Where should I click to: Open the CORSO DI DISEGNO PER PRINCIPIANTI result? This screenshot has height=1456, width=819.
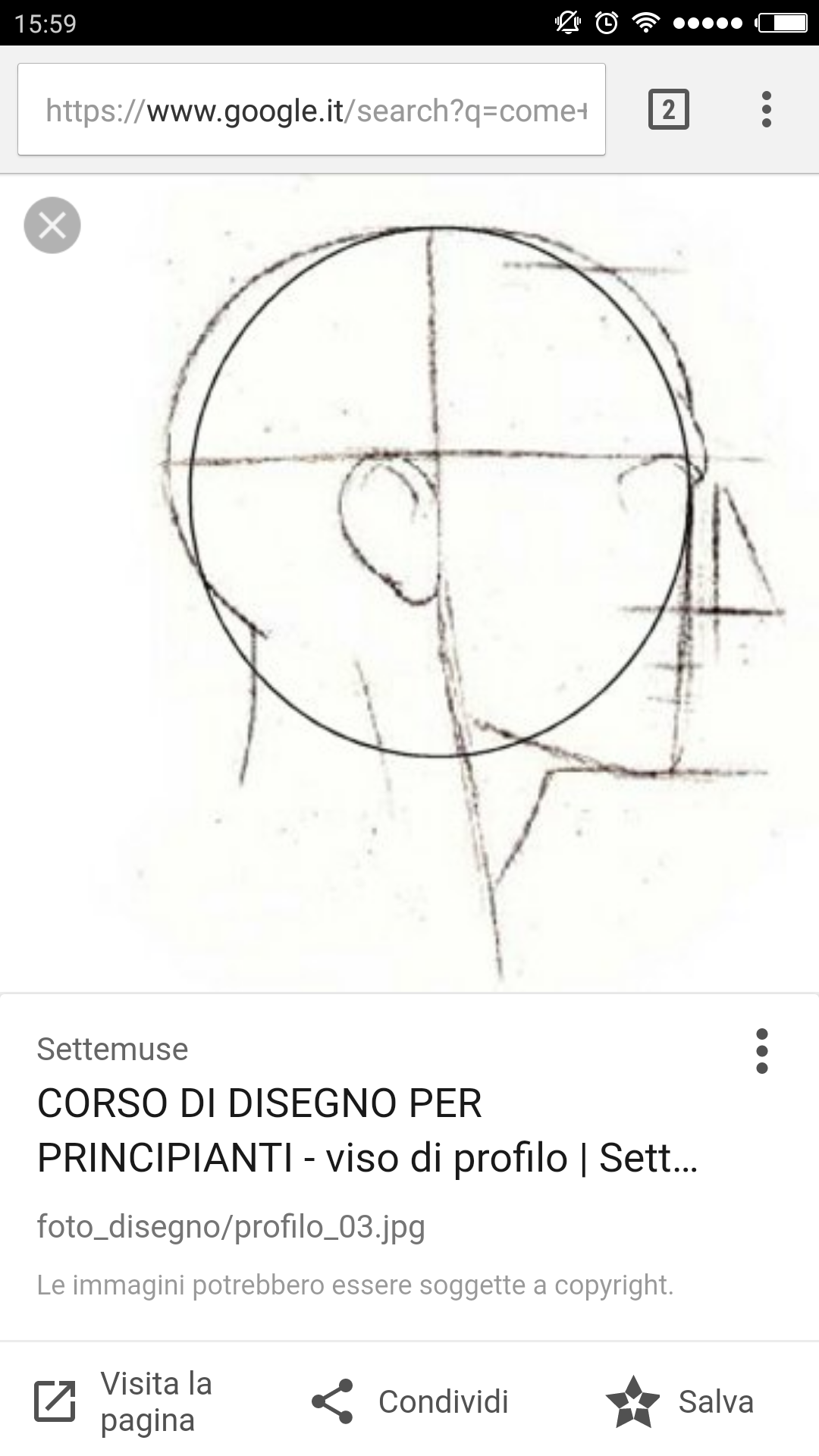click(x=367, y=1131)
